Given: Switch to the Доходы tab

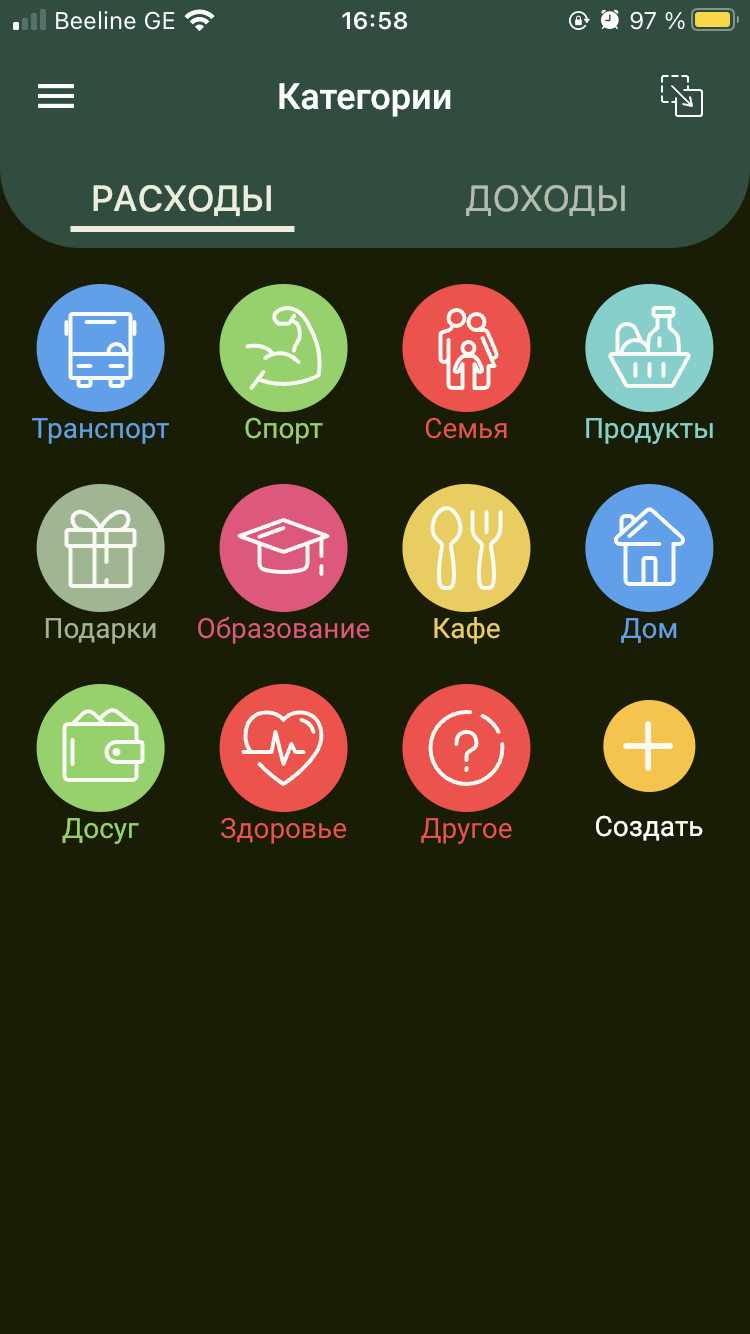Looking at the screenshot, I should (546, 199).
